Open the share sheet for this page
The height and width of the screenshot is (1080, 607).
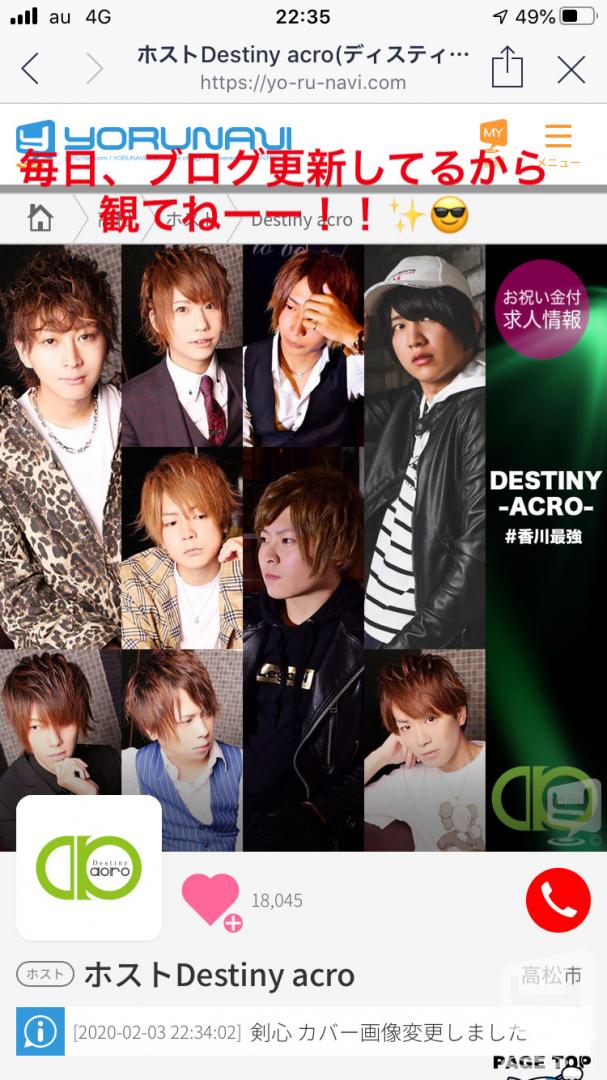(x=507, y=67)
